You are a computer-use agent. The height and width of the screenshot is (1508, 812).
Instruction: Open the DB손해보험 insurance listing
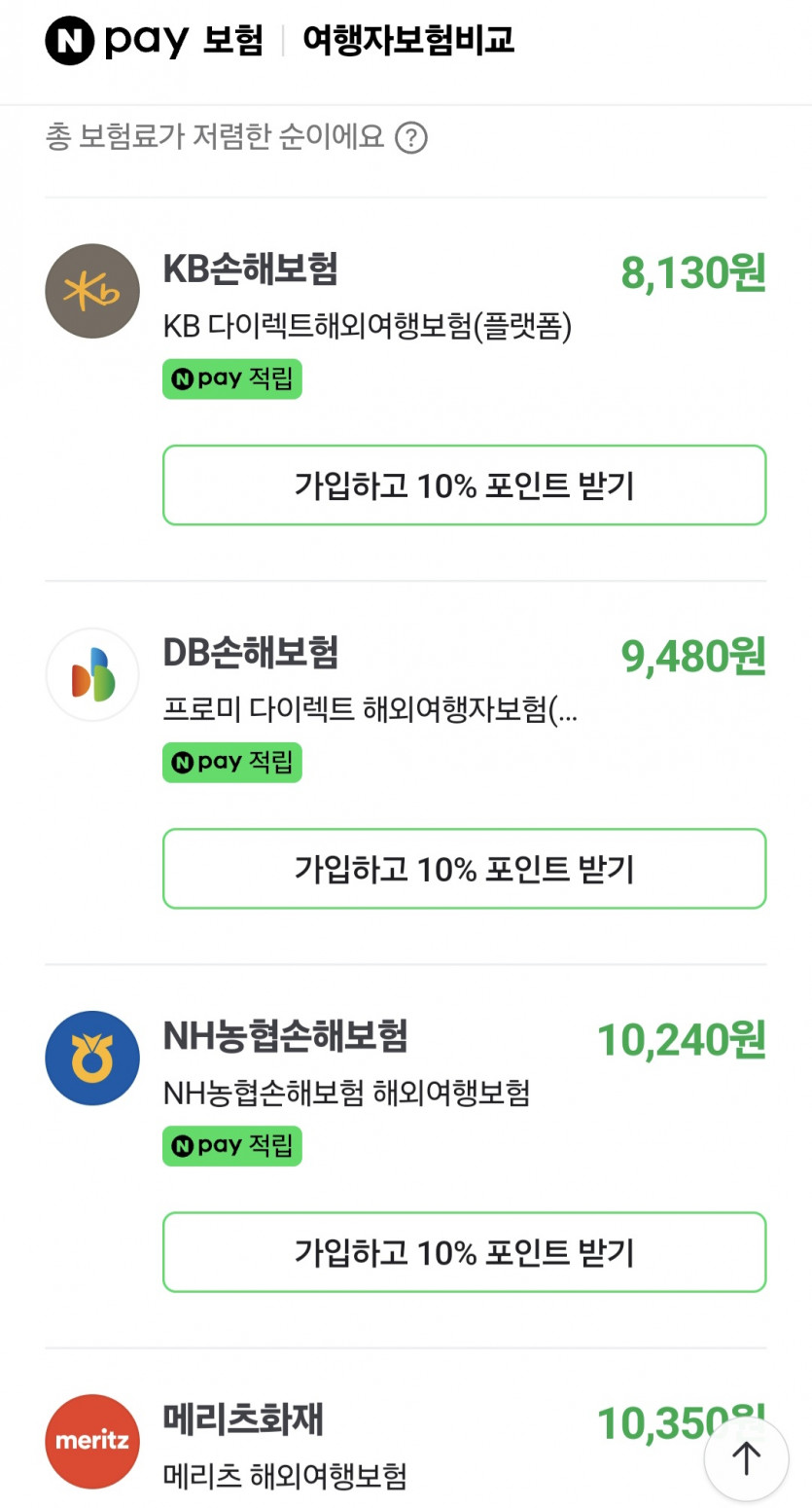pyautogui.click(x=250, y=653)
